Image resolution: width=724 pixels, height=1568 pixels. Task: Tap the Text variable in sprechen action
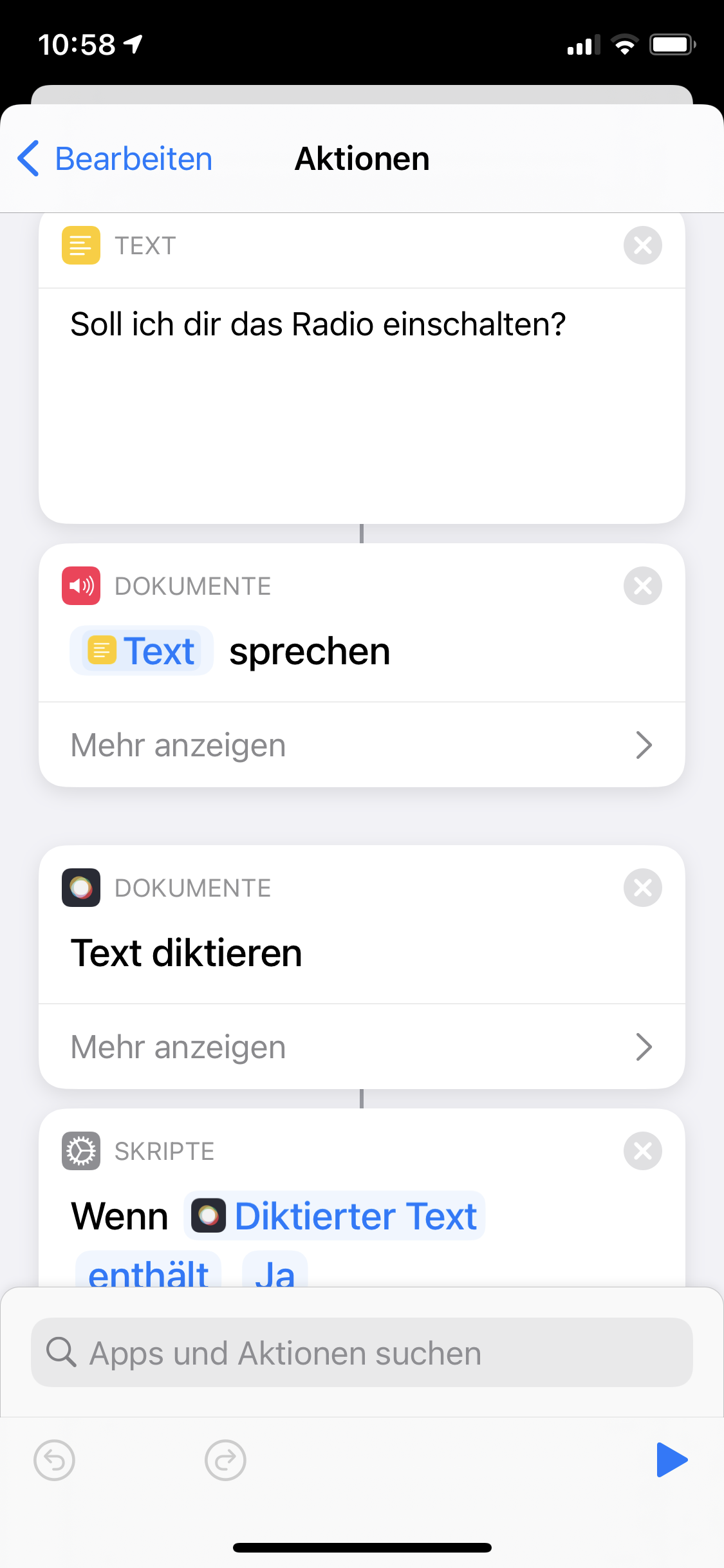click(142, 651)
